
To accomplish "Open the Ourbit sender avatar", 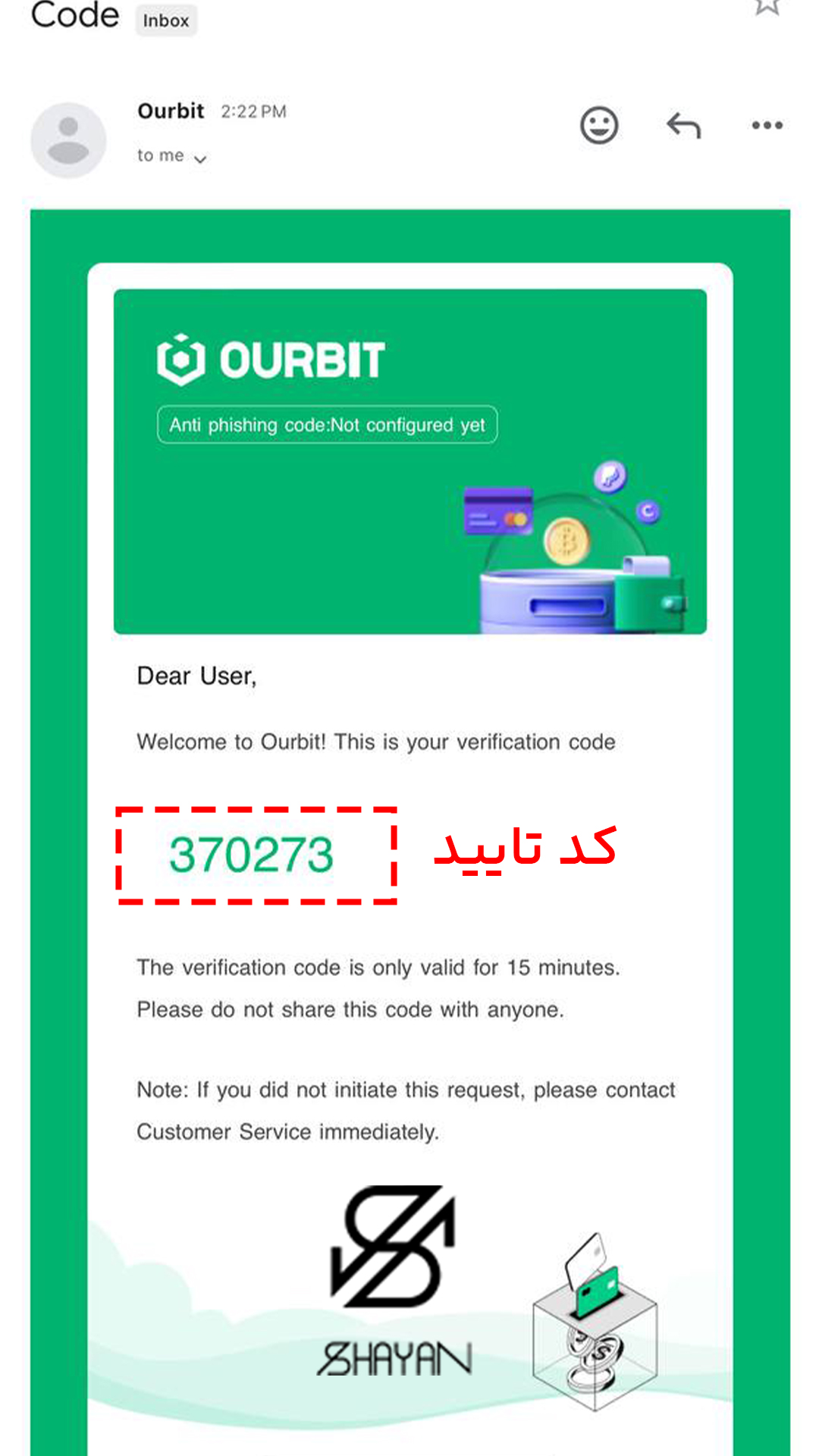I will click(x=68, y=140).
